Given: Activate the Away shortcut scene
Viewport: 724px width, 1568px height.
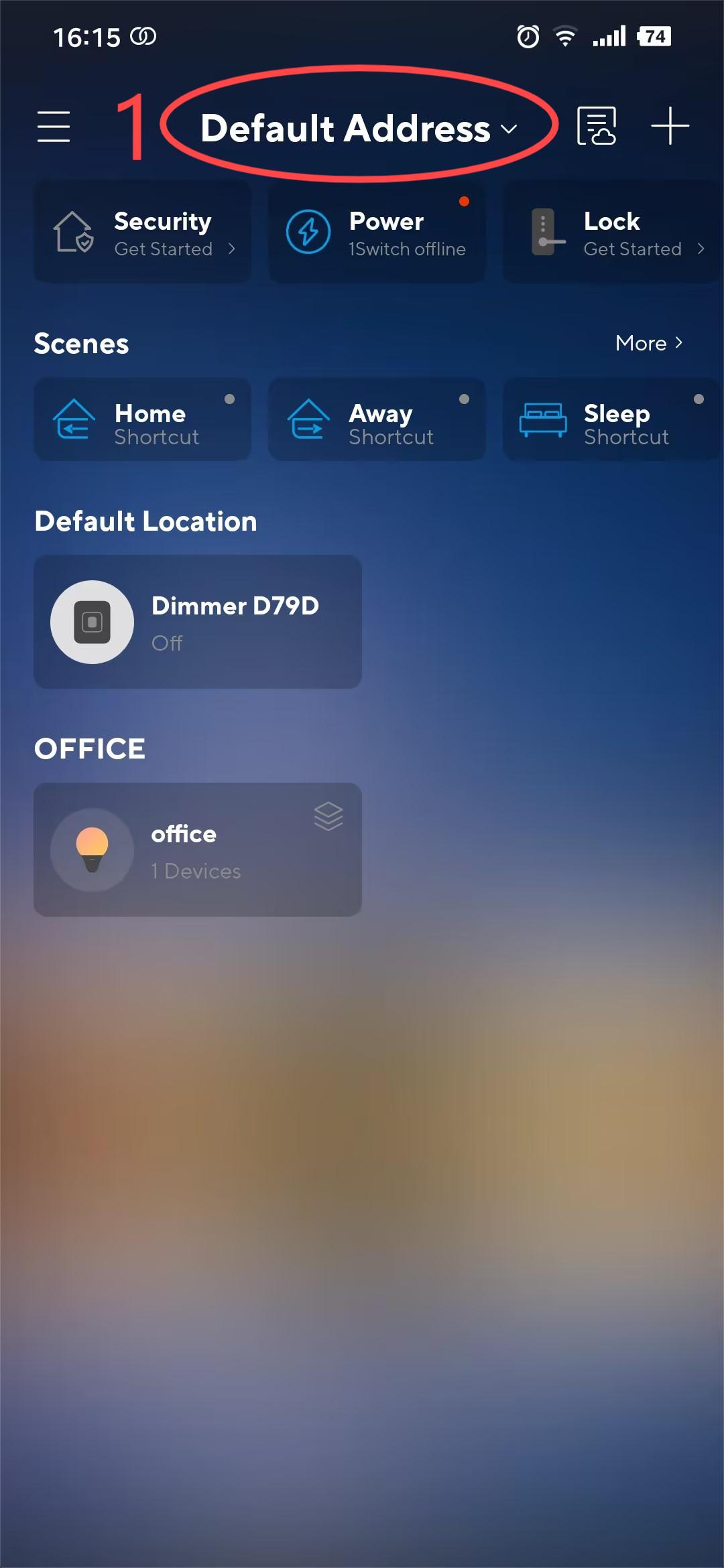Looking at the screenshot, I should [377, 420].
